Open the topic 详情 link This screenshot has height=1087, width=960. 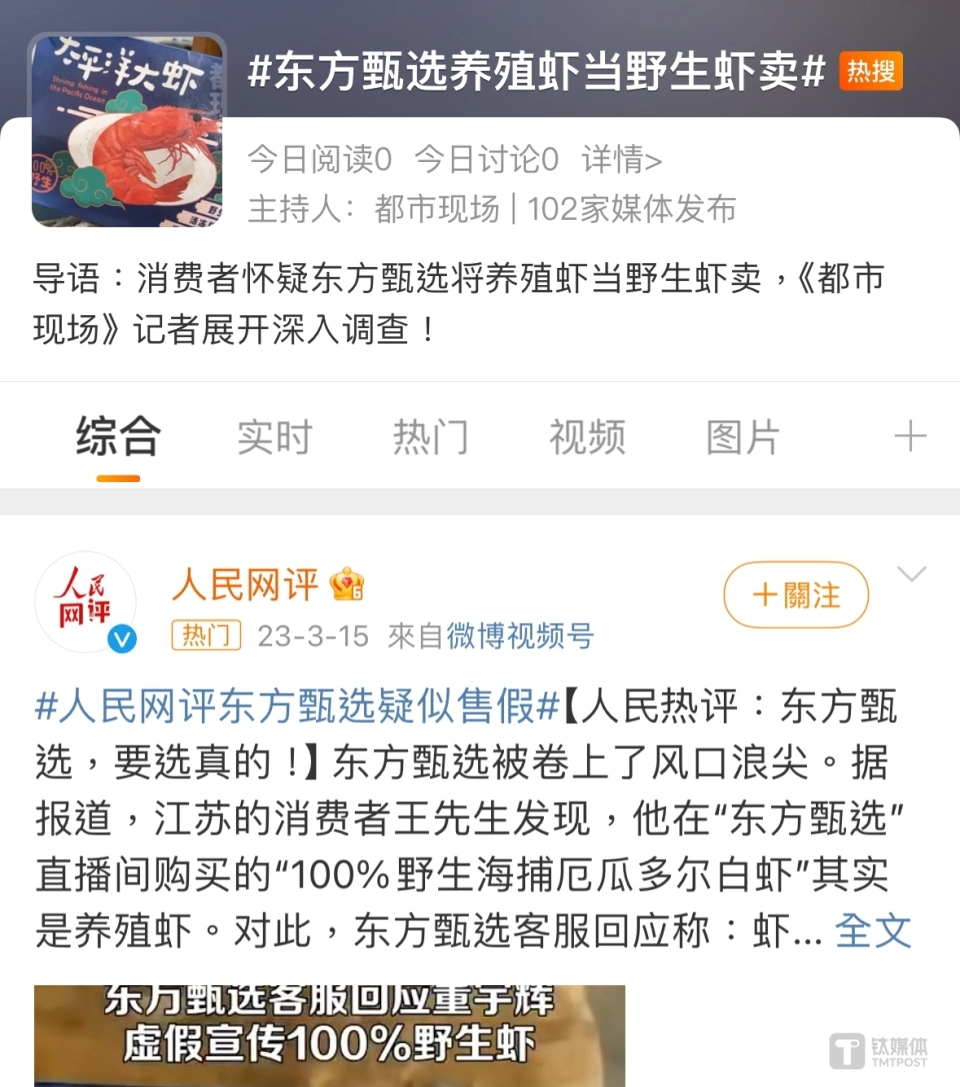622,159
